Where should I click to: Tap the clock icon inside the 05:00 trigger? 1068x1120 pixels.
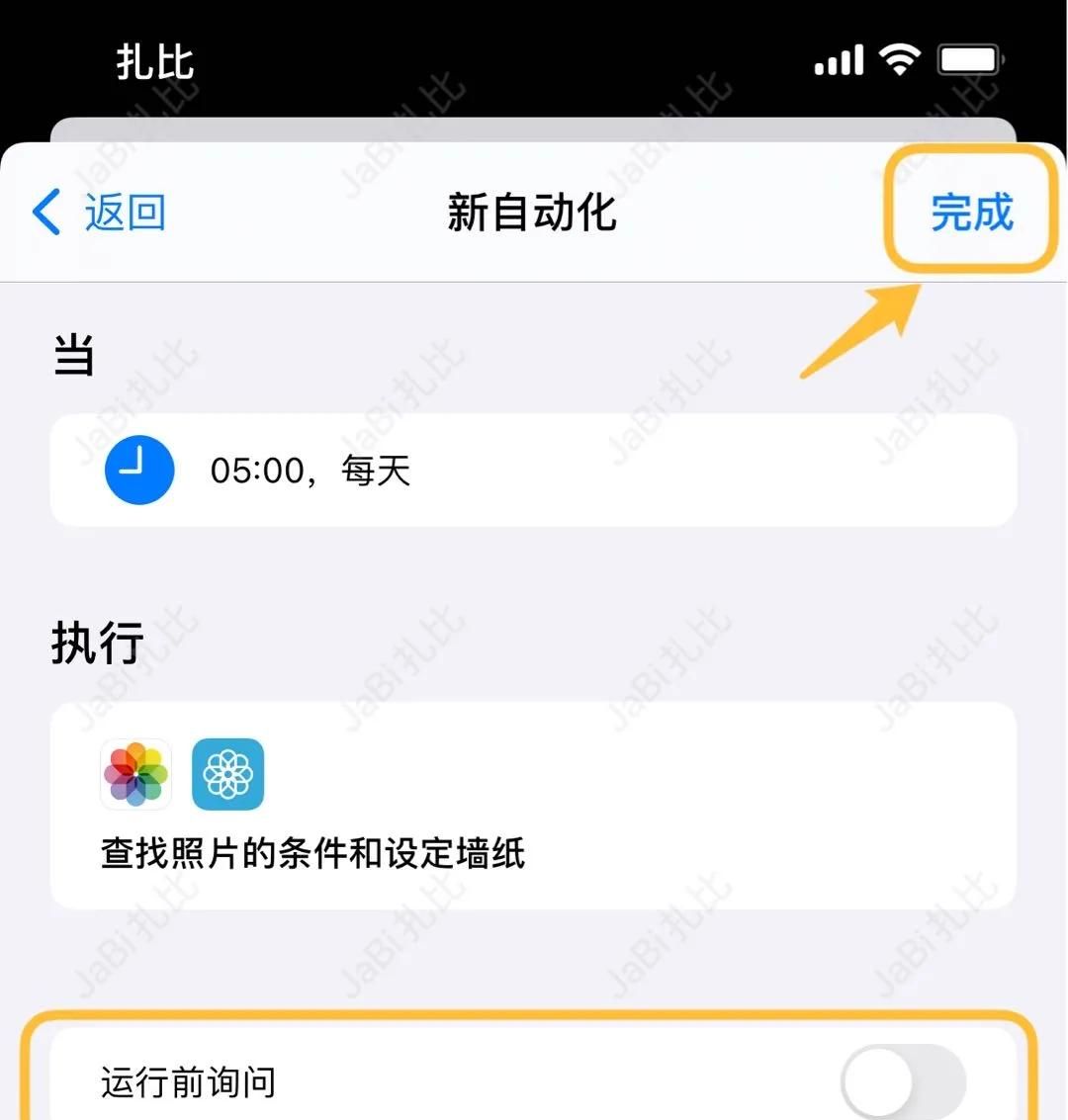pyautogui.click(x=138, y=471)
